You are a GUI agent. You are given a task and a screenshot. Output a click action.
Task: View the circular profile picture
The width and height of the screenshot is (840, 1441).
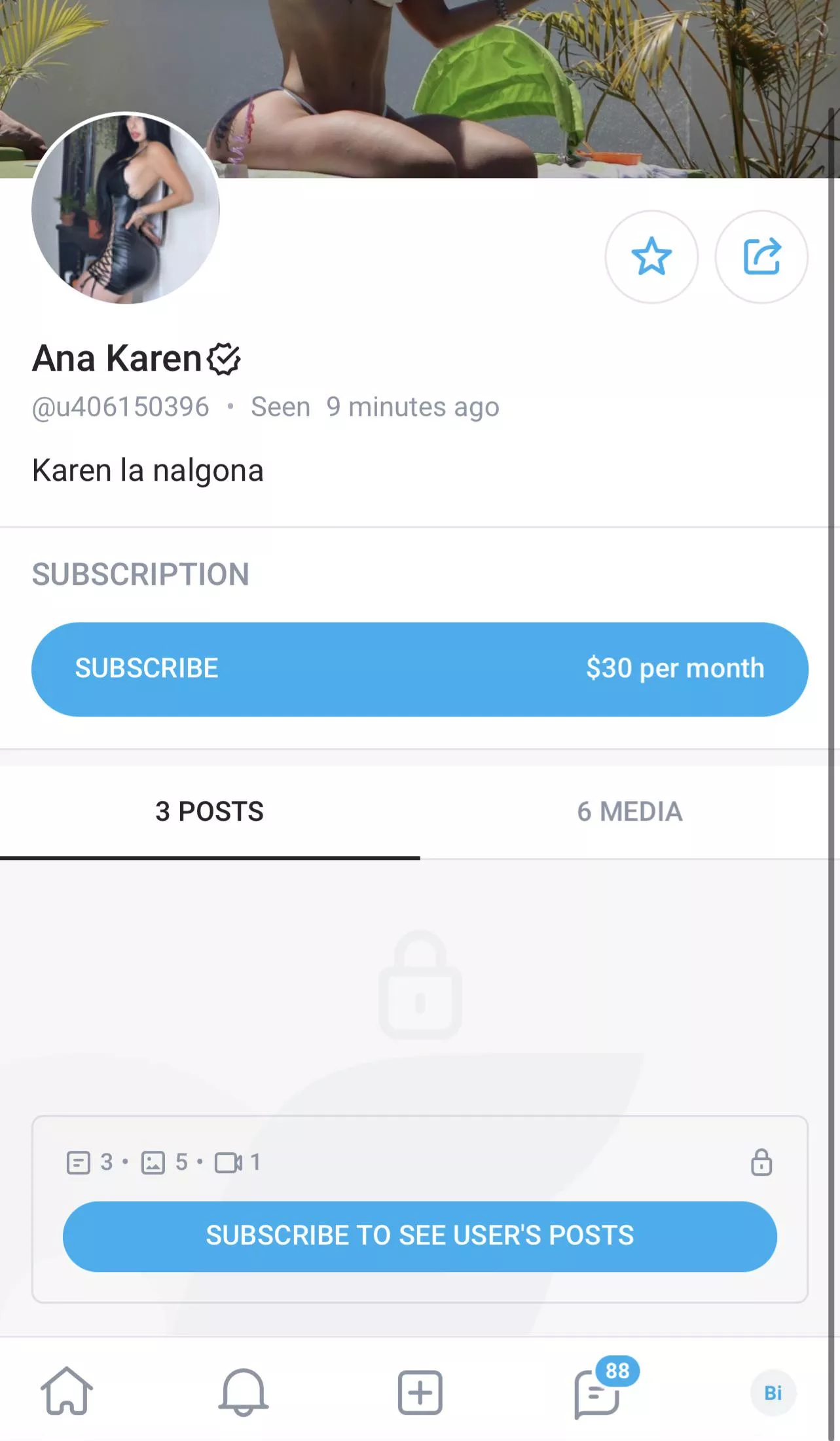pyautogui.click(x=126, y=208)
